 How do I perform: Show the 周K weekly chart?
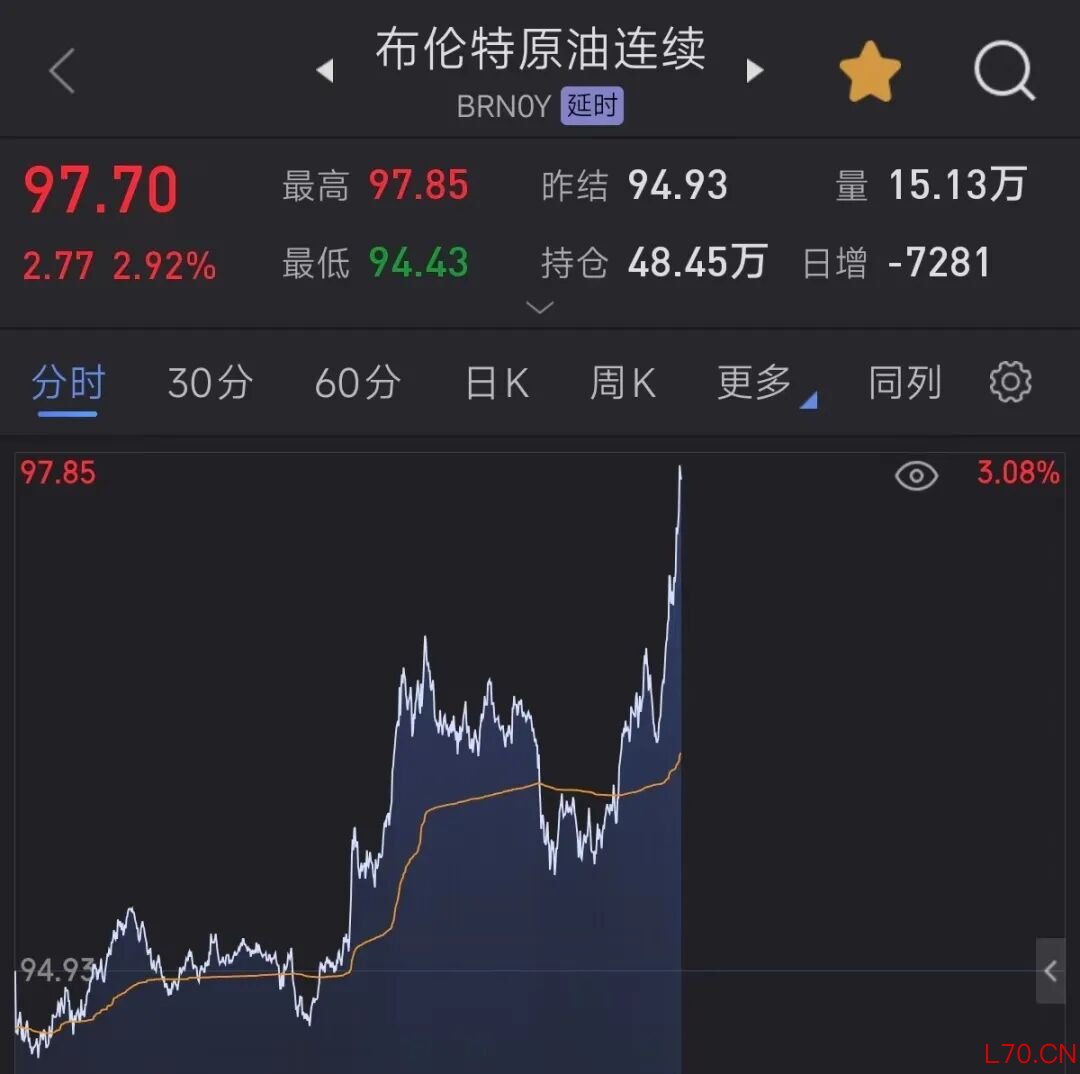point(622,383)
